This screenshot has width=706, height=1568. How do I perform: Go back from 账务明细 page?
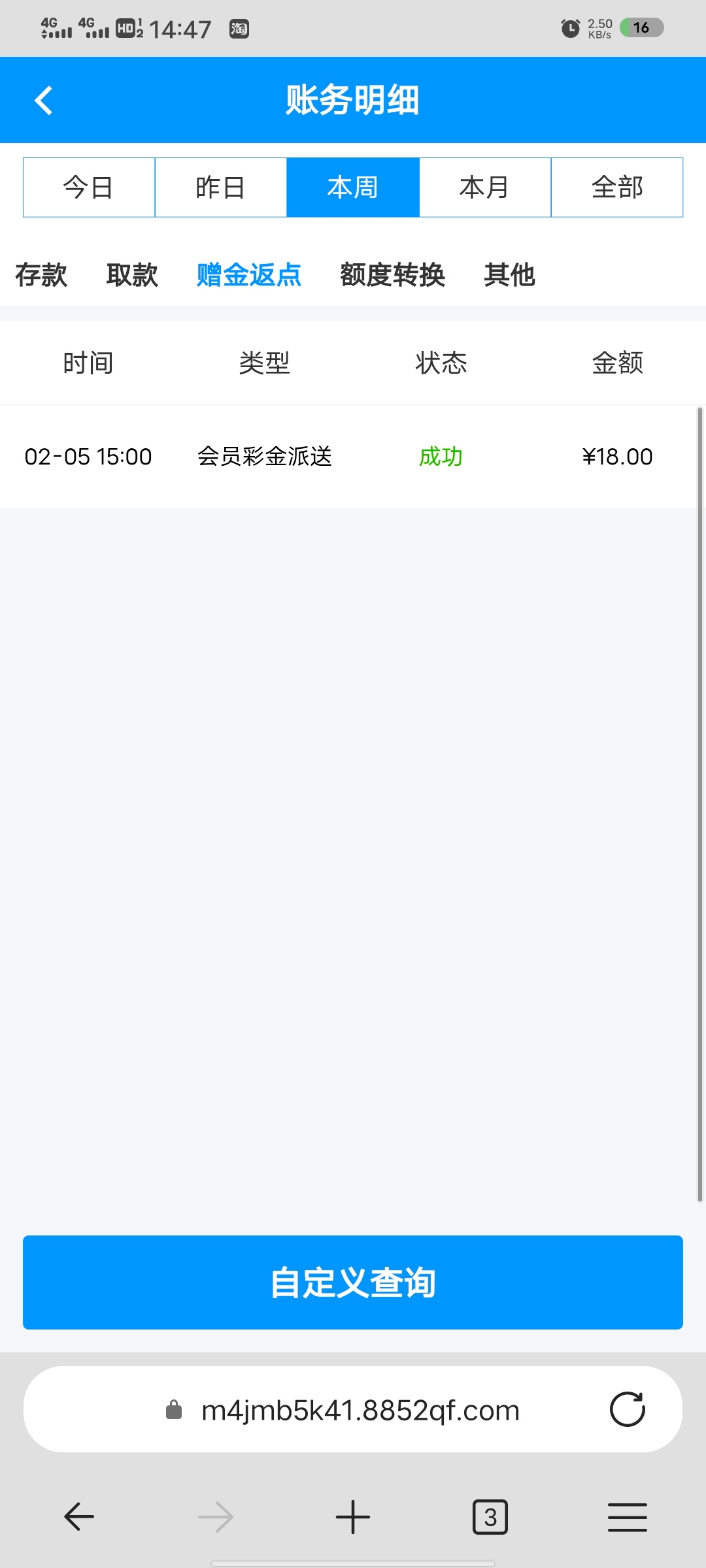44,101
